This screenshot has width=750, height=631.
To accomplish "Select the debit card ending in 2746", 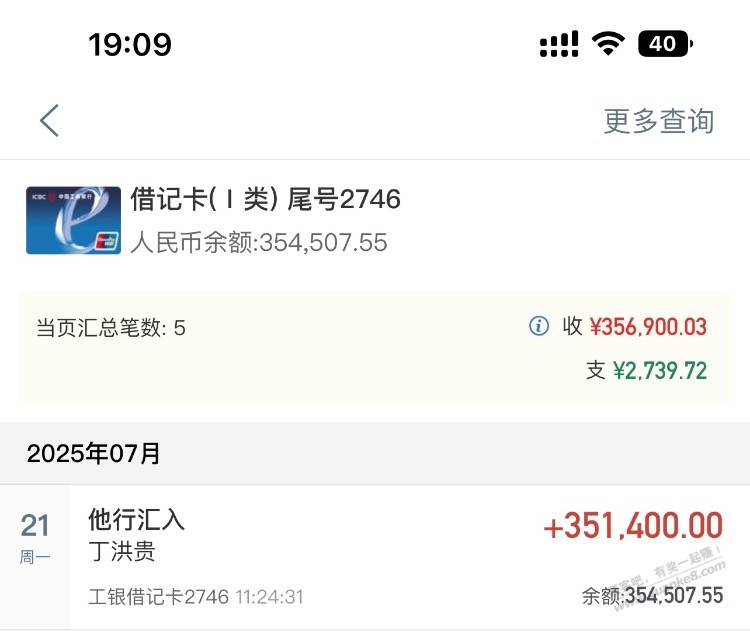I will [x=265, y=220].
